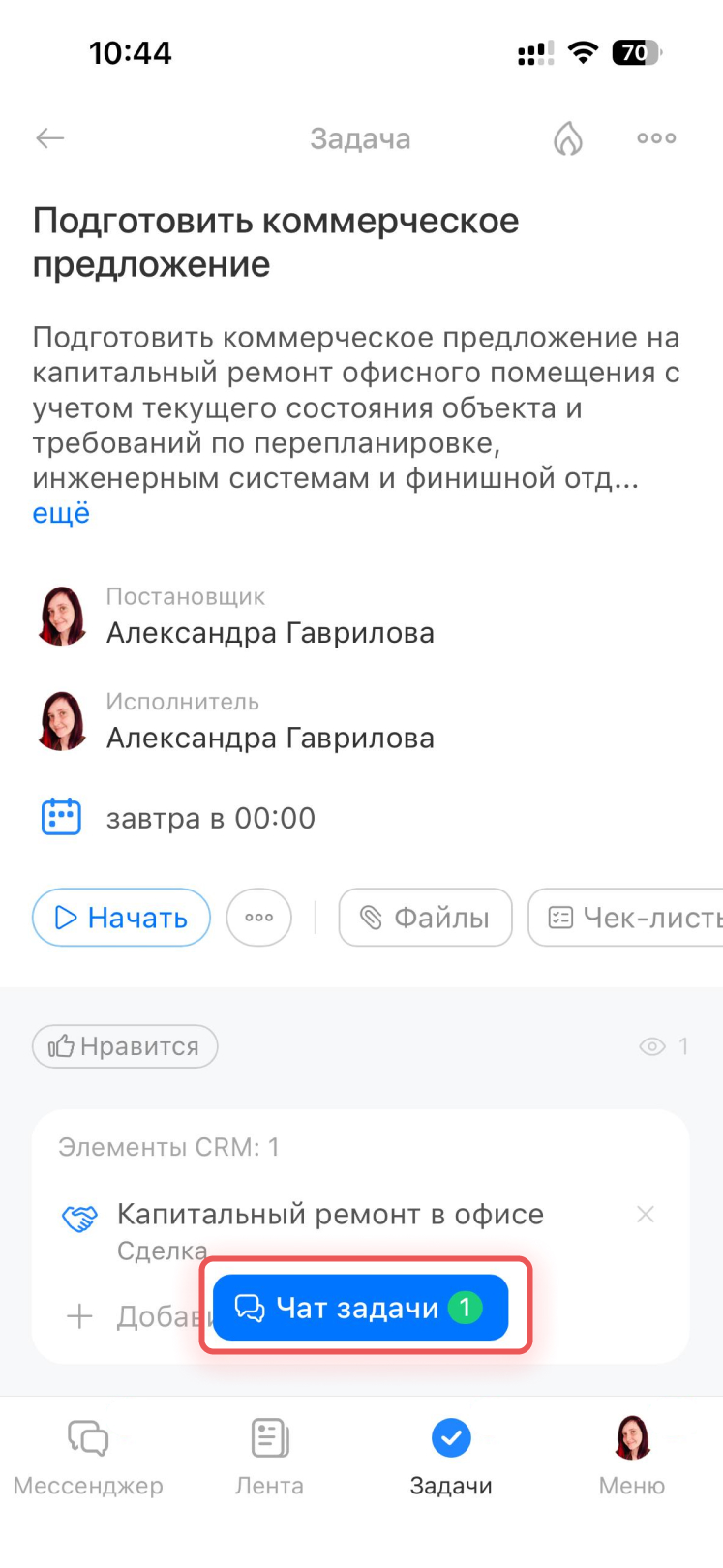Open "Чат задачи" chat button
The image size is (723, 1568).
pyautogui.click(x=360, y=1308)
